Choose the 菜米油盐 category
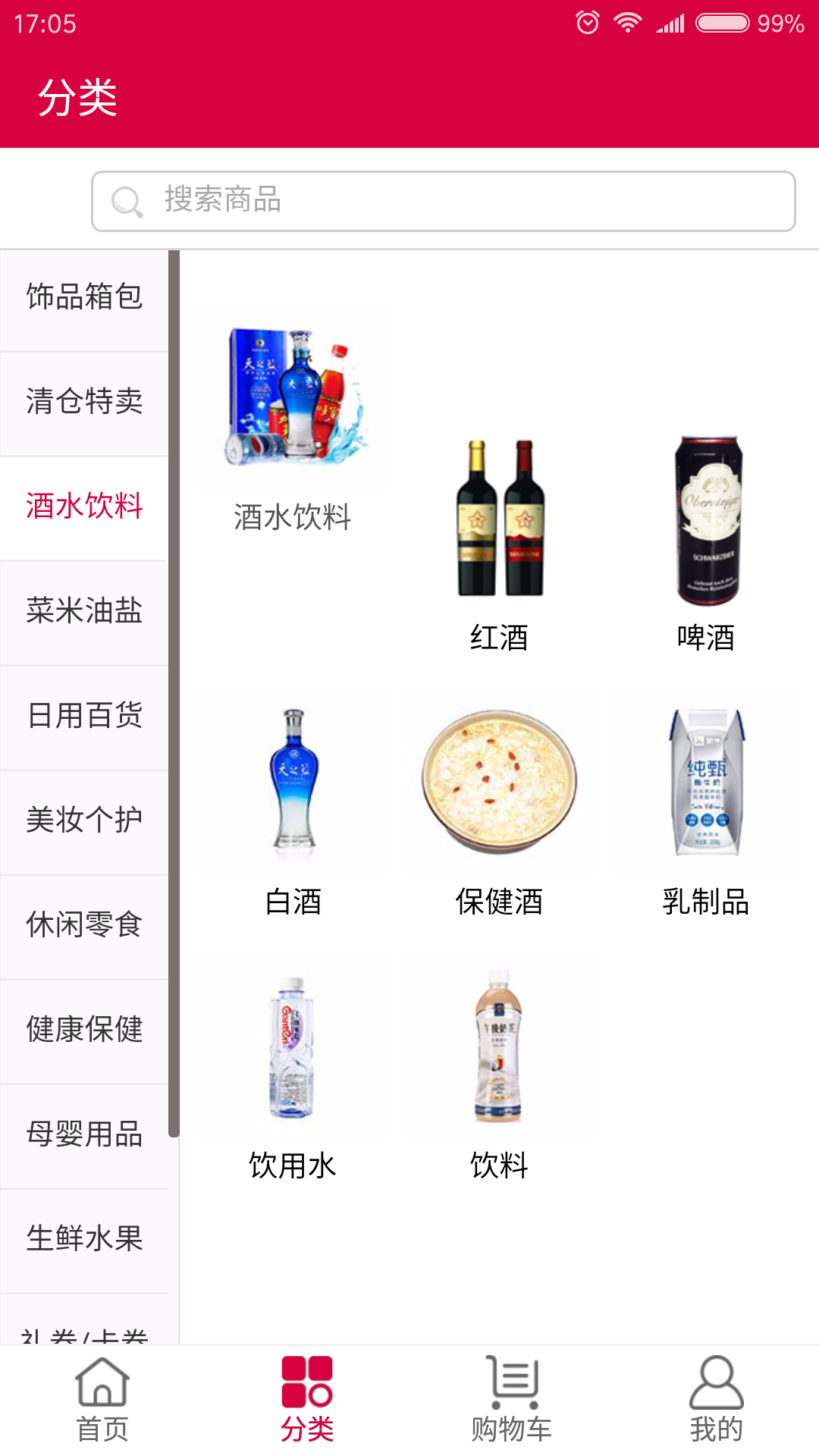This screenshot has height=1456, width=819. pos(84,611)
